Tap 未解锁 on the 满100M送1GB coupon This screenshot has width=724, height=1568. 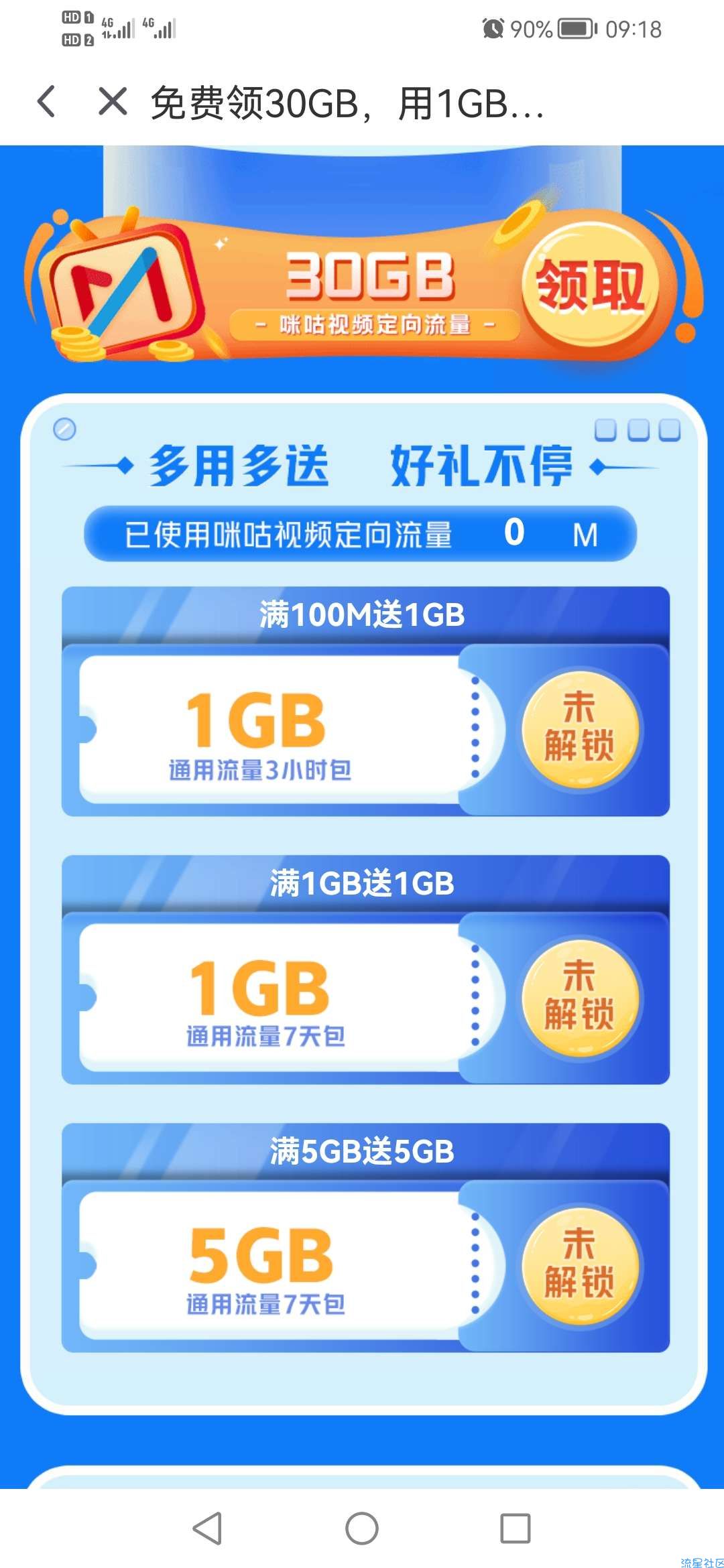(580, 729)
